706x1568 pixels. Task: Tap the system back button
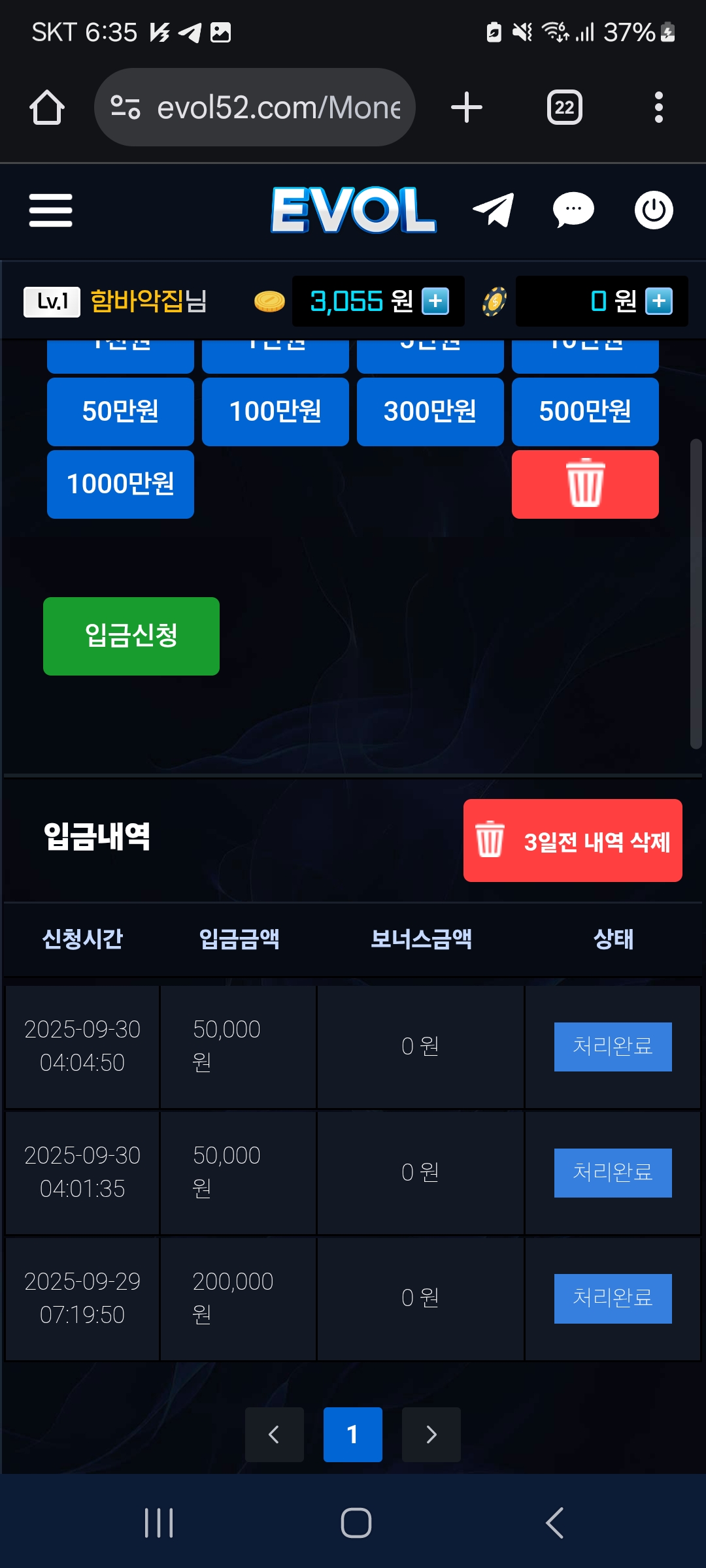[x=554, y=1523]
